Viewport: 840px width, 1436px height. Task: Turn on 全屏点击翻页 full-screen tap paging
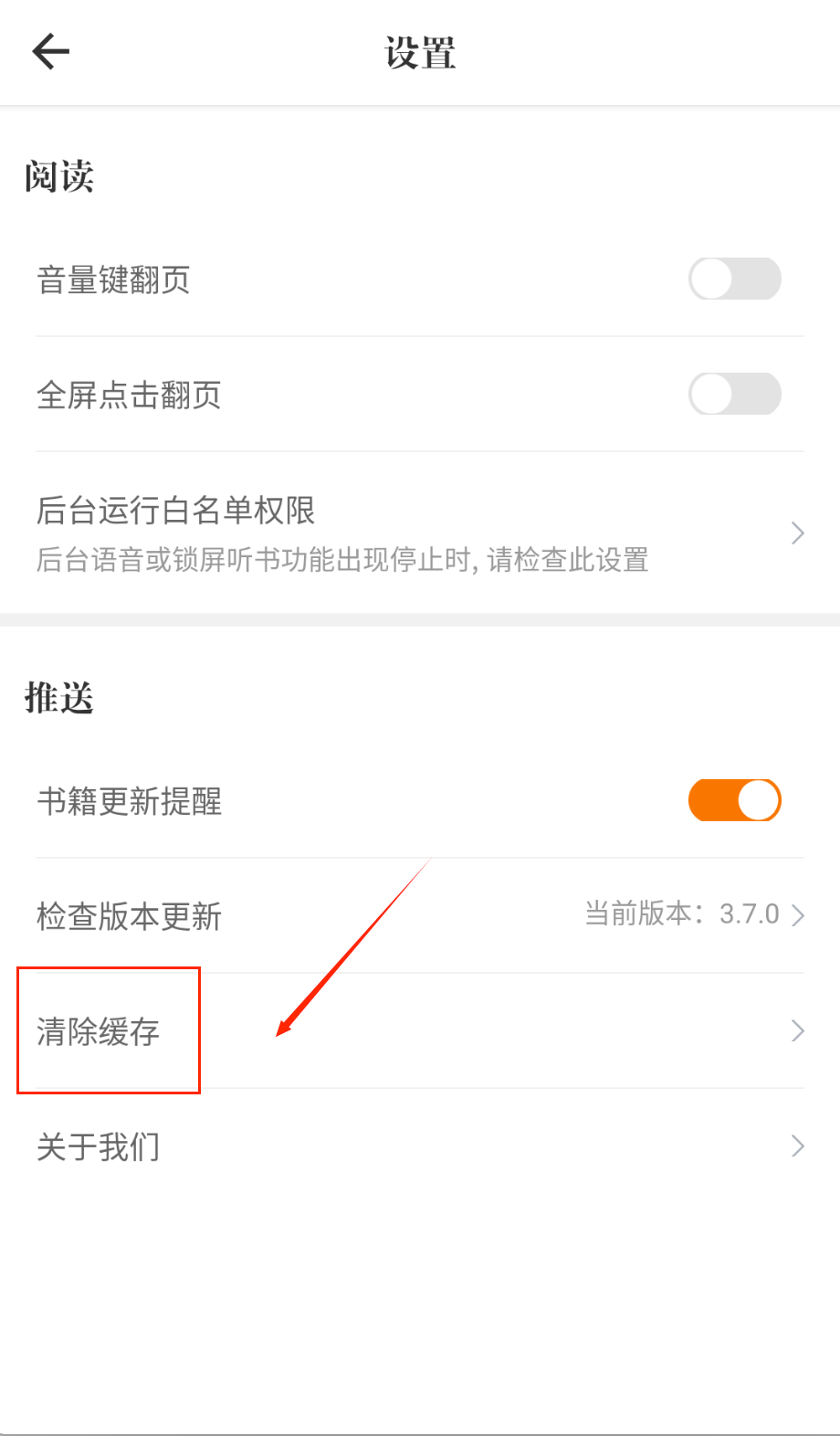pyautogui.click(x=734, y=394)
